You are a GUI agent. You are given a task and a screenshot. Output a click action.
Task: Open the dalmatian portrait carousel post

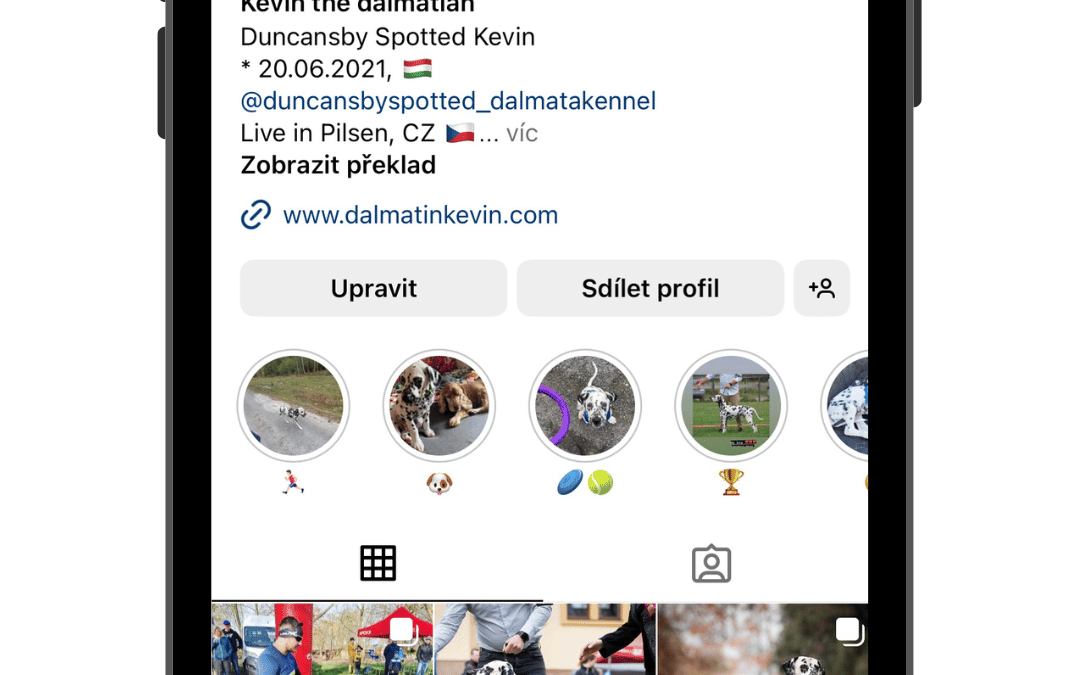click(x=762, y=640)
